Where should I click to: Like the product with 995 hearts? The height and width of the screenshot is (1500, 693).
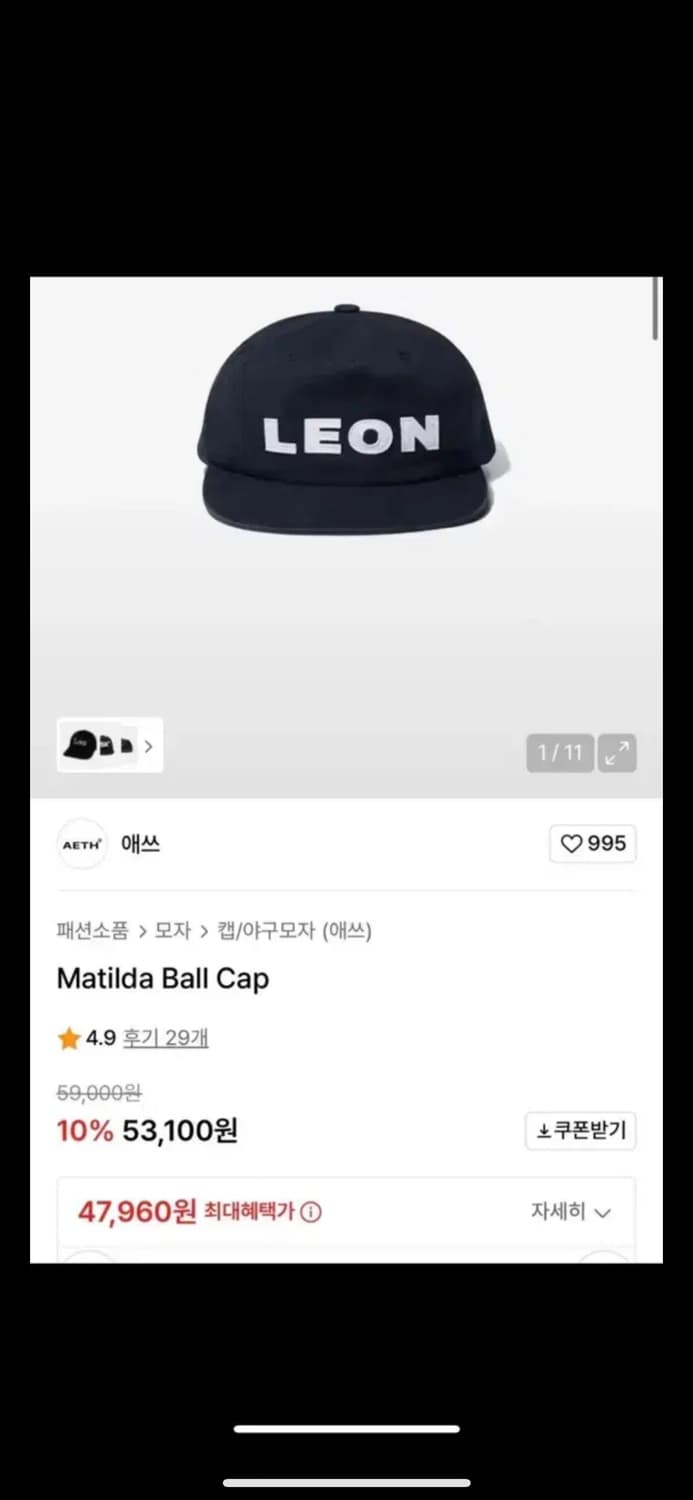(x=593, y=844)
